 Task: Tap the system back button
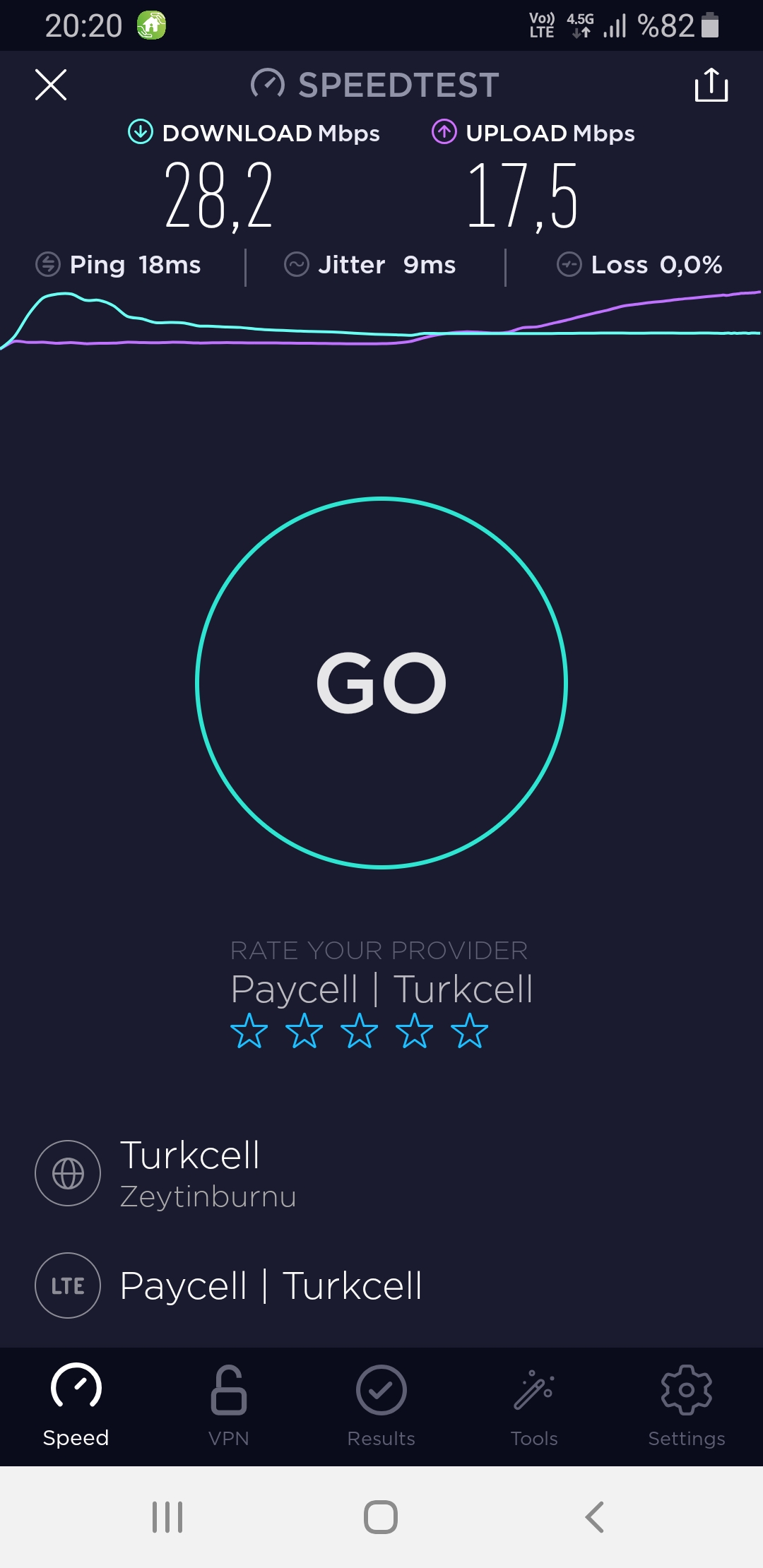pos(595,1516)
